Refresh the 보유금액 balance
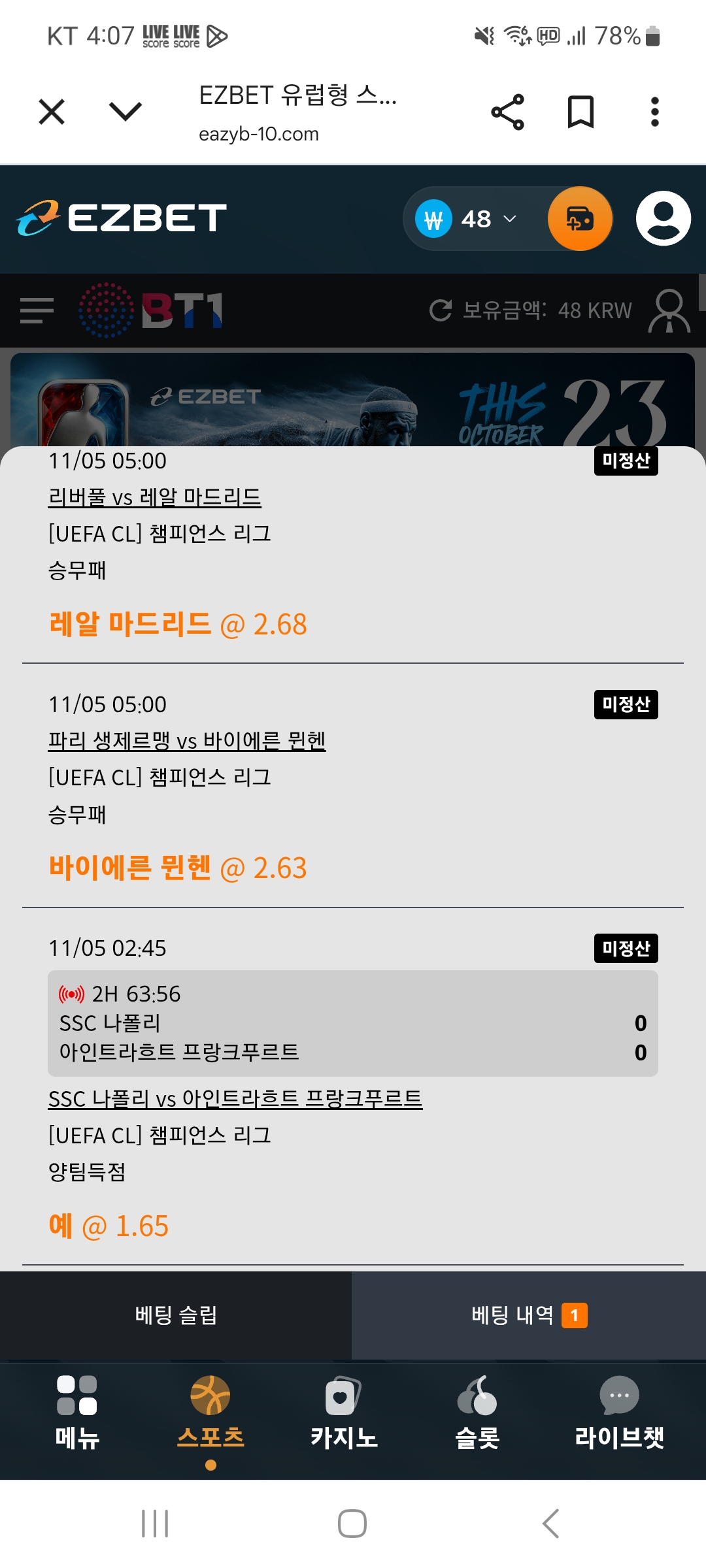706x1568 pixels. (x=441, y=310)
